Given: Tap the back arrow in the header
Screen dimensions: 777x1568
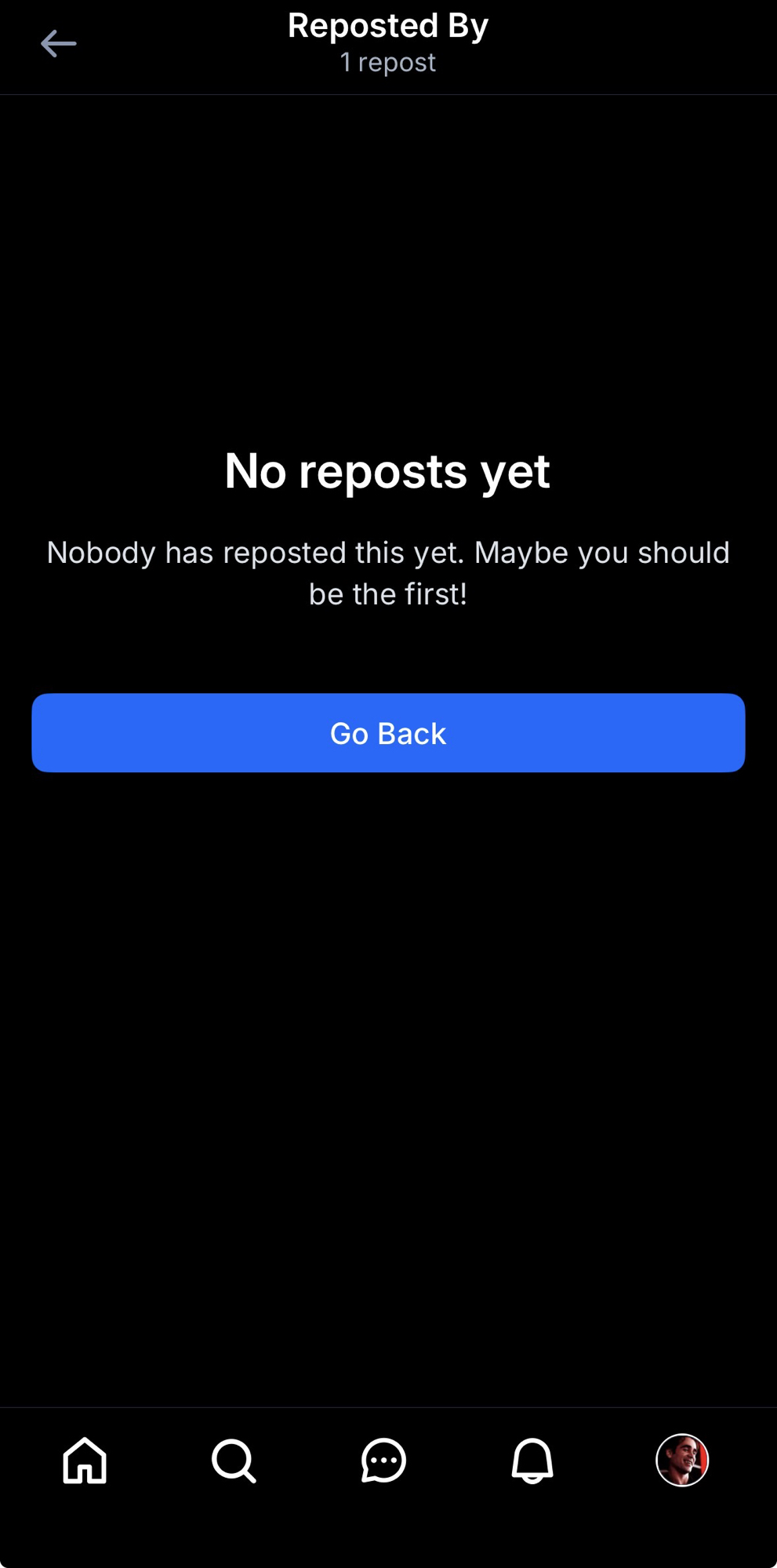Looking at the screenshot, I should (x=59, y=44).
